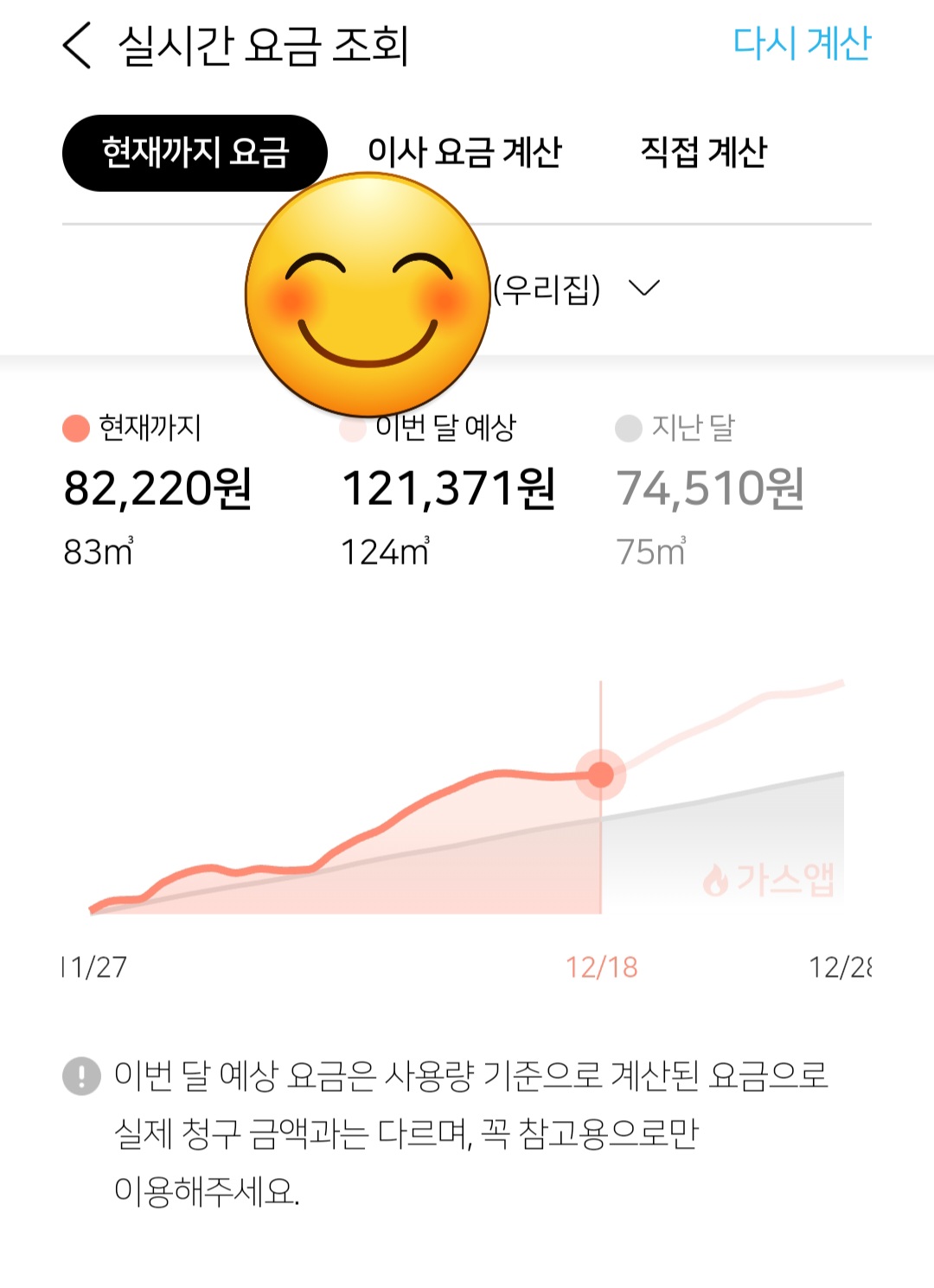Switch to 이사 요금 계산 tab
The height and width of the screenshot is (1288, 934).
pos(464,153)
